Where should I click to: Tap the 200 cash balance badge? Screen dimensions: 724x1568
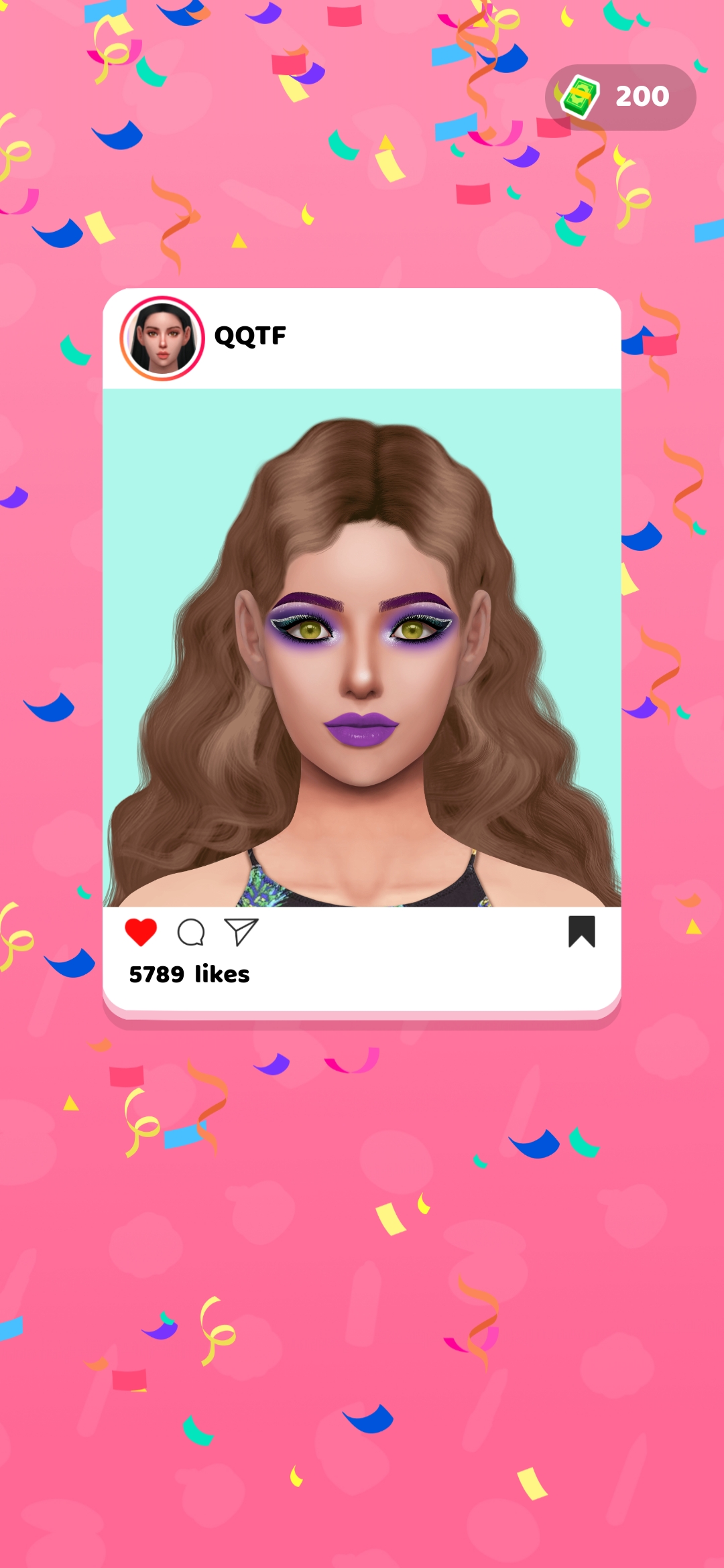coord(620,97)
